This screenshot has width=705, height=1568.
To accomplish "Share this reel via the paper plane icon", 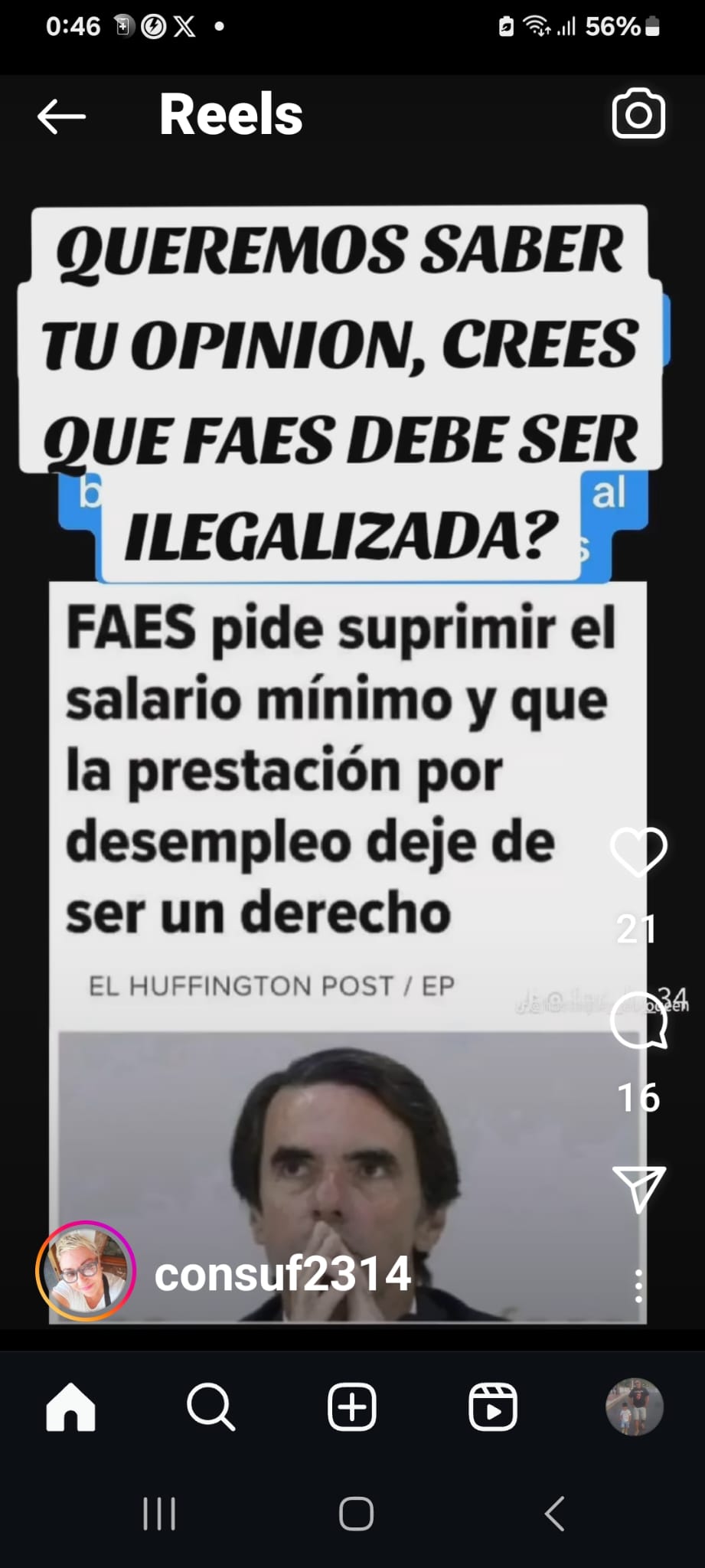I will pos(638,1188).
